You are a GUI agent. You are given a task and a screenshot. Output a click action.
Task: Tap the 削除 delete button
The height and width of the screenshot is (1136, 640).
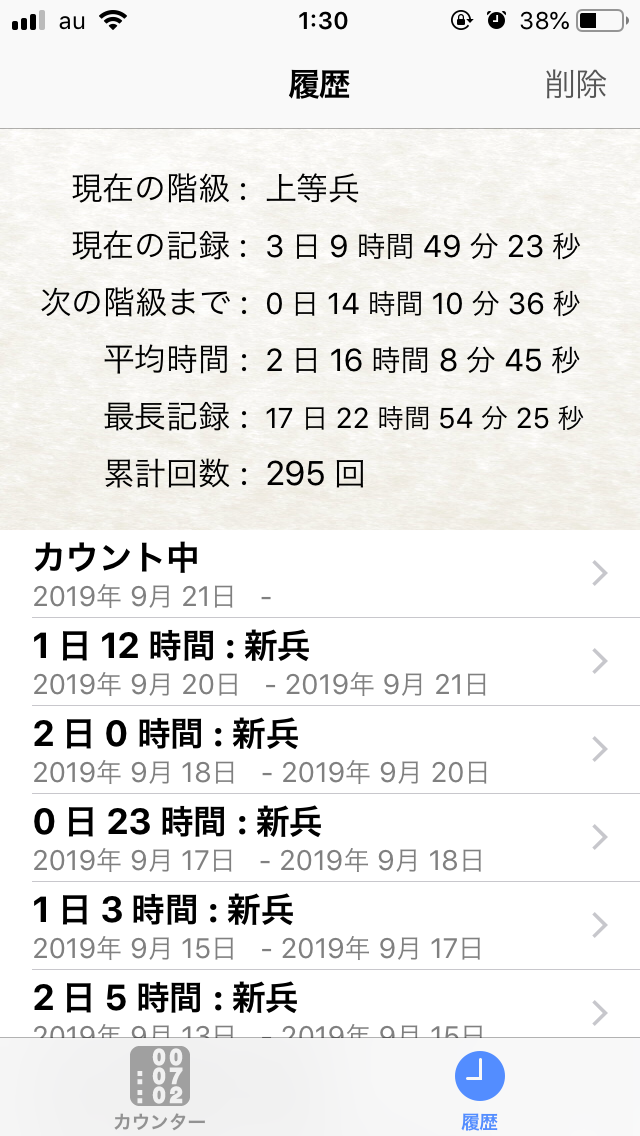[575, 85]
